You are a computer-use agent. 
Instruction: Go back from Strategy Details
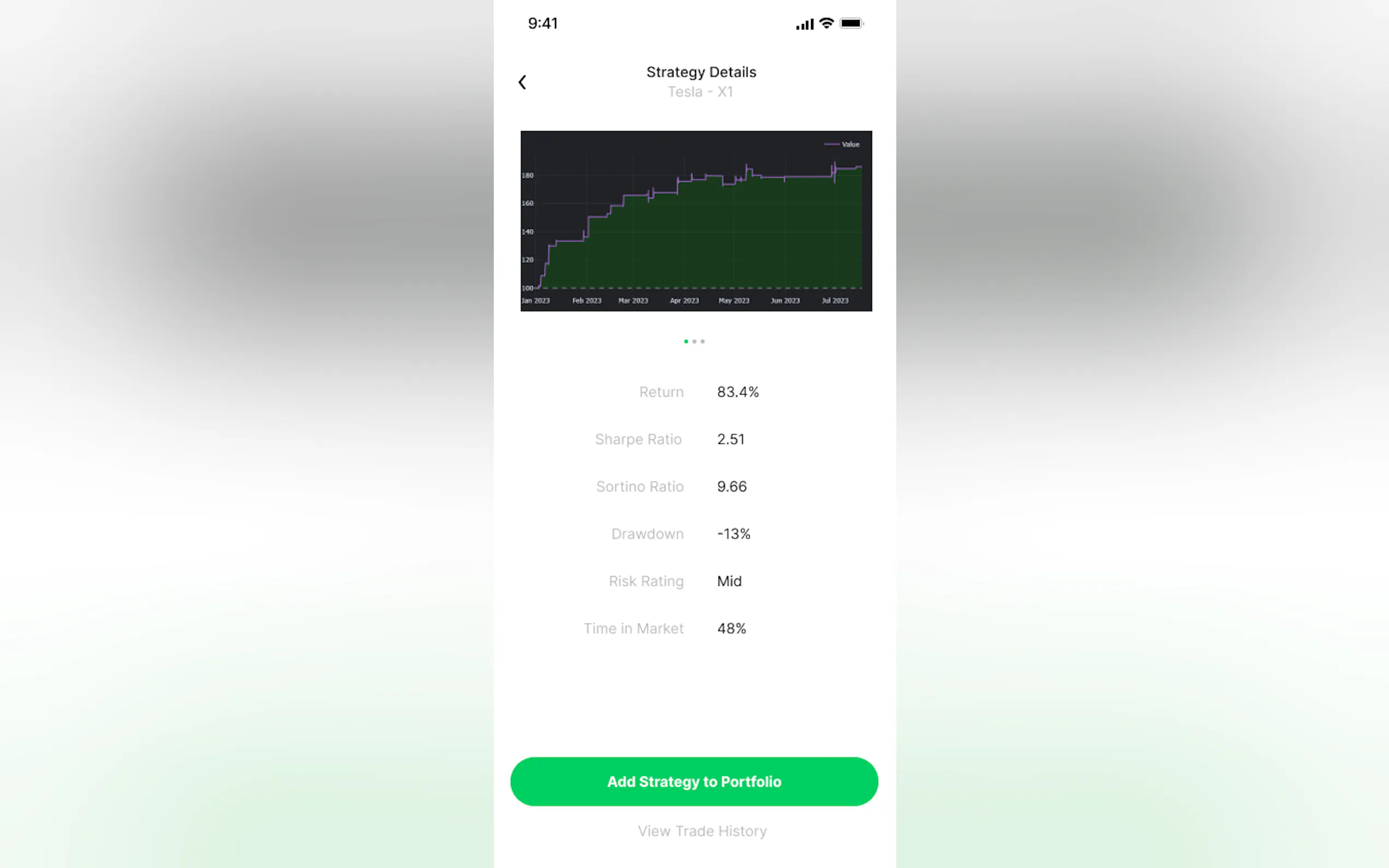pyautogui.click(x=522, y=83)
